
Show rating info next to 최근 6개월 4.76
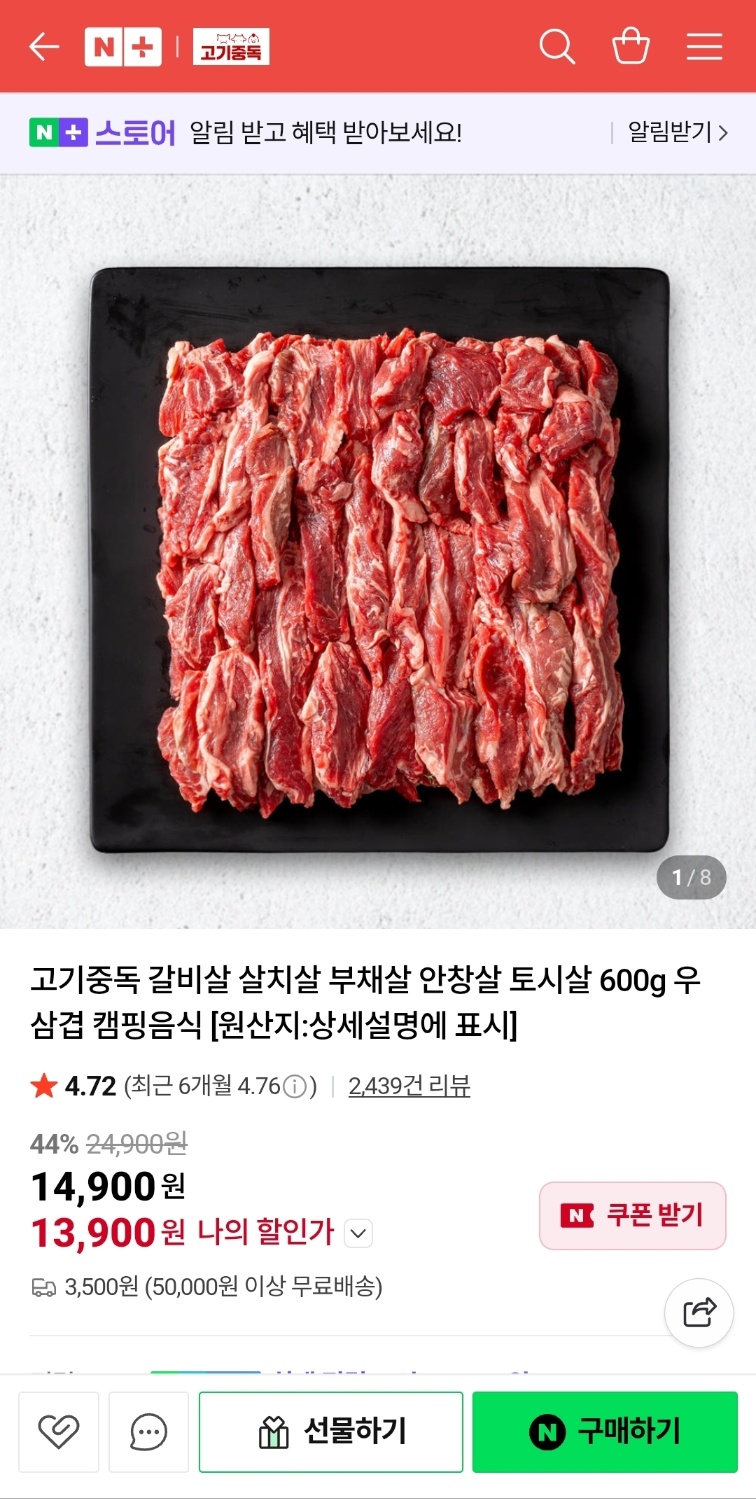[x=295, y=1087]
